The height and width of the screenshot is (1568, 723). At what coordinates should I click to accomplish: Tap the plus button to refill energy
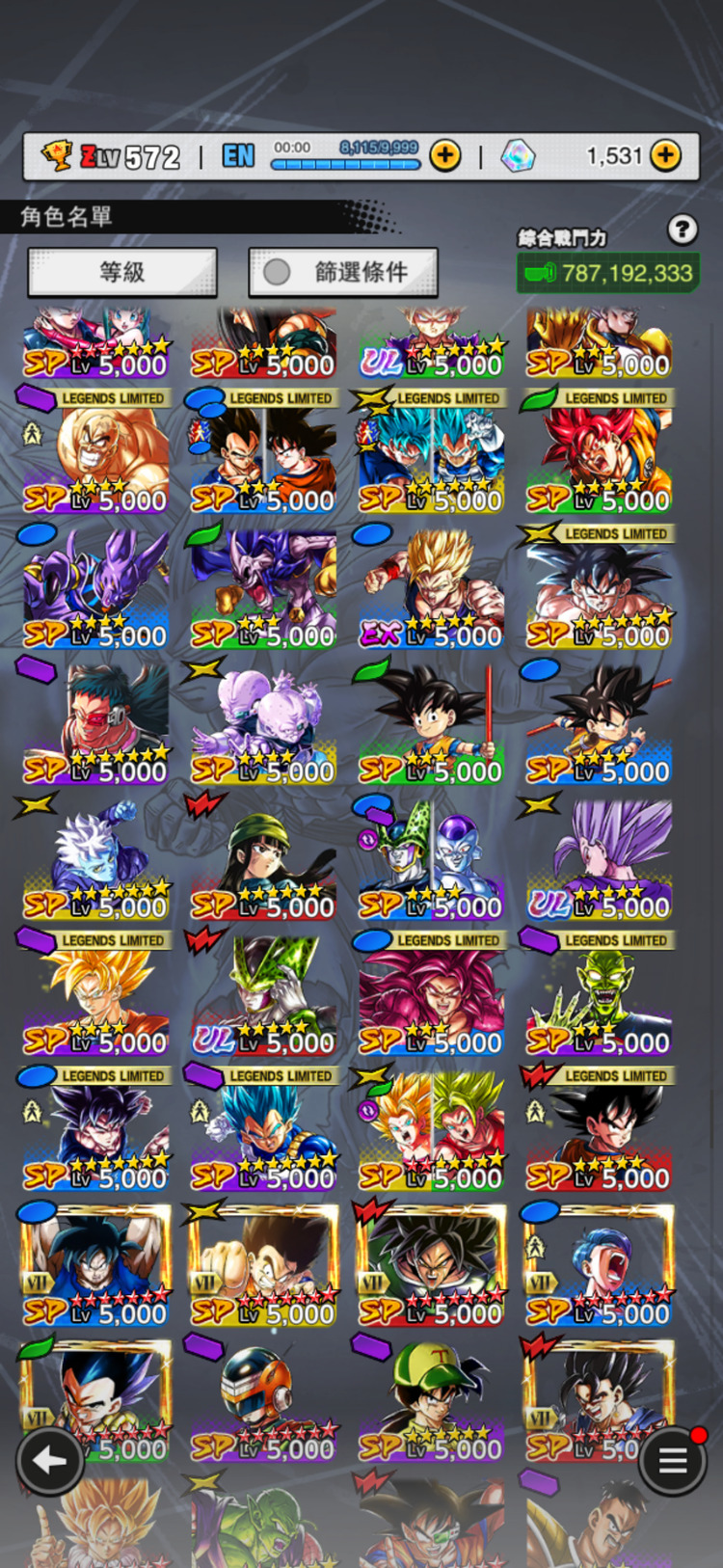coord(444,155)
